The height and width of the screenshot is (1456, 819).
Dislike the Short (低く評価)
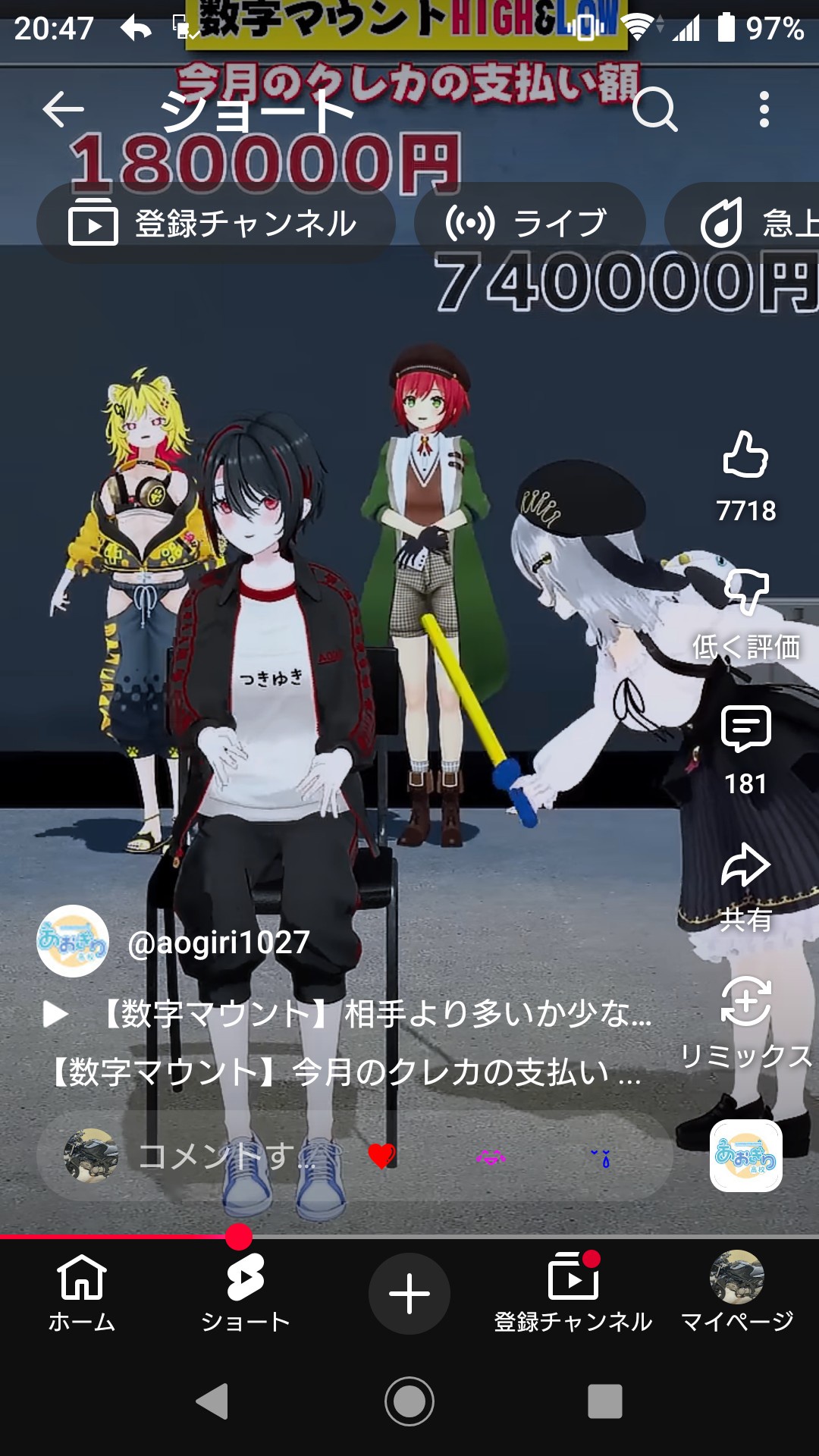[x=745, y=591]
